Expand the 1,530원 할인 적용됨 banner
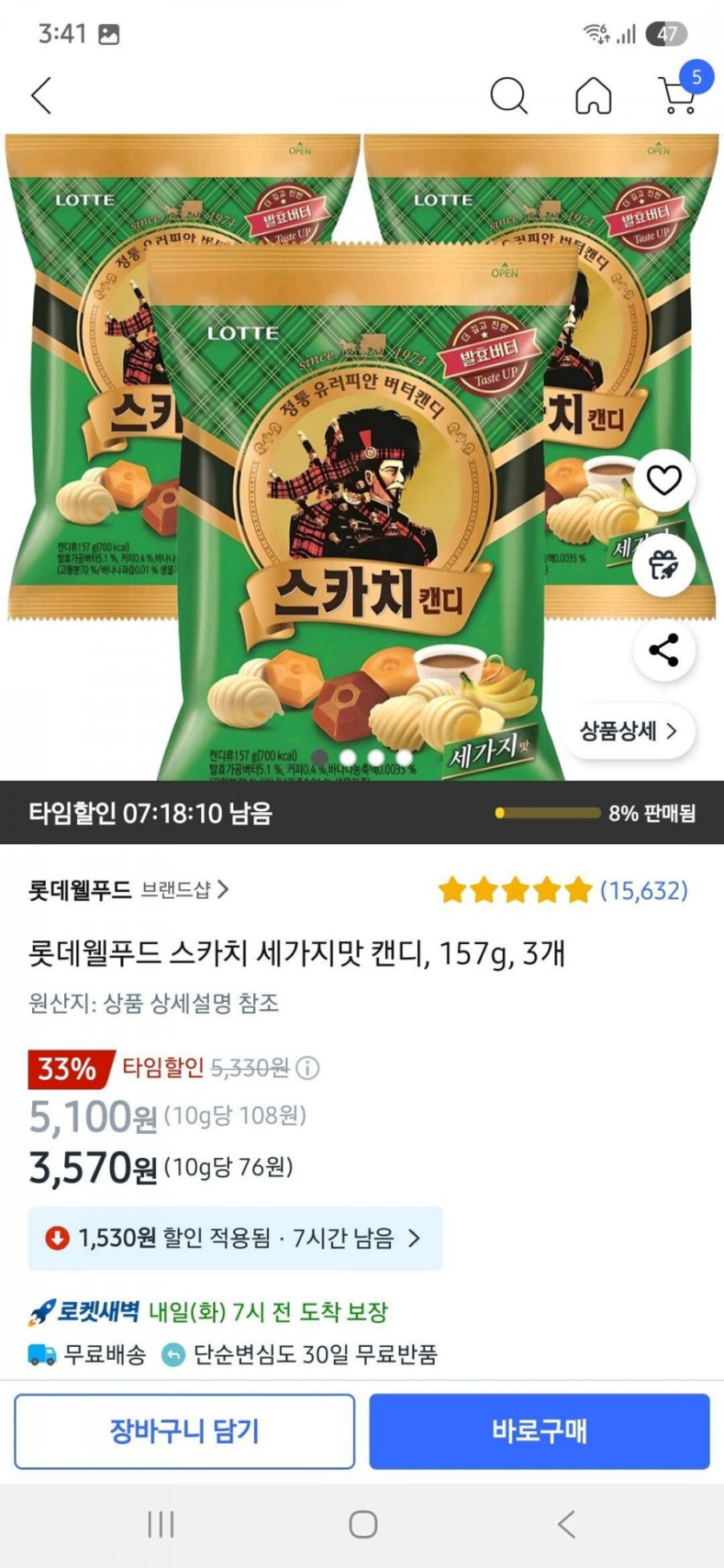 [x=235, y=1238]
